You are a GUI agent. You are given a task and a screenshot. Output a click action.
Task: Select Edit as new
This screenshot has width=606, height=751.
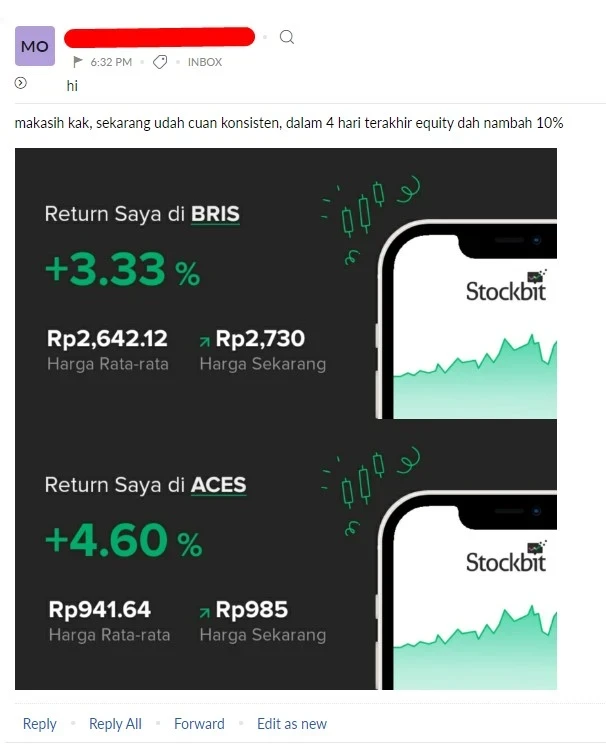(x=292, y=724)
